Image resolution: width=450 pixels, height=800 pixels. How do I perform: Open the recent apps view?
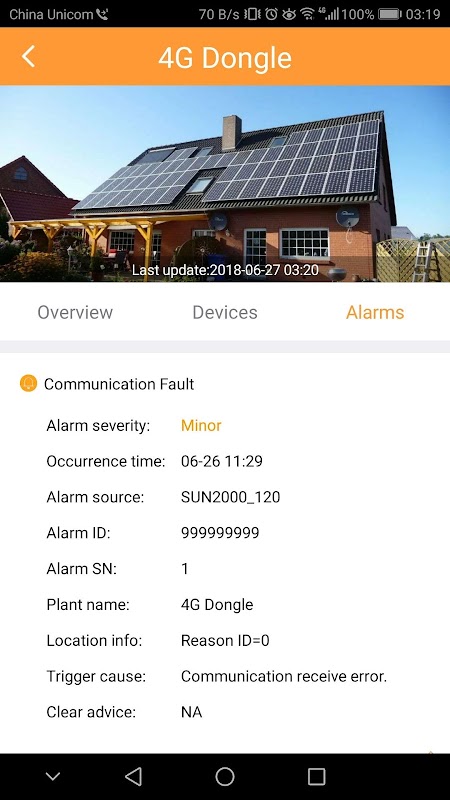pos(316,777)
